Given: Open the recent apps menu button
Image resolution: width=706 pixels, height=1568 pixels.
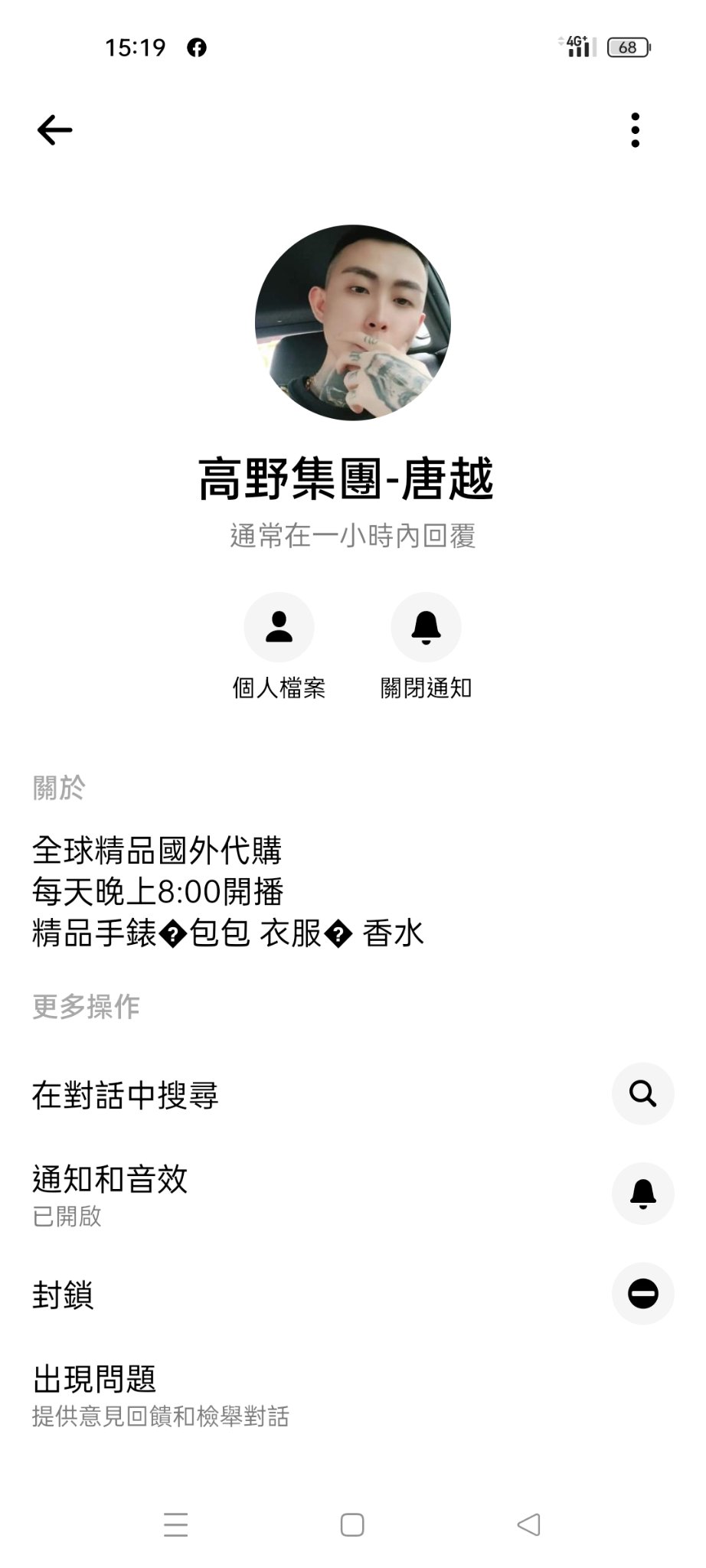Looking at the screenshot, I should click(x=176, y=1525).
